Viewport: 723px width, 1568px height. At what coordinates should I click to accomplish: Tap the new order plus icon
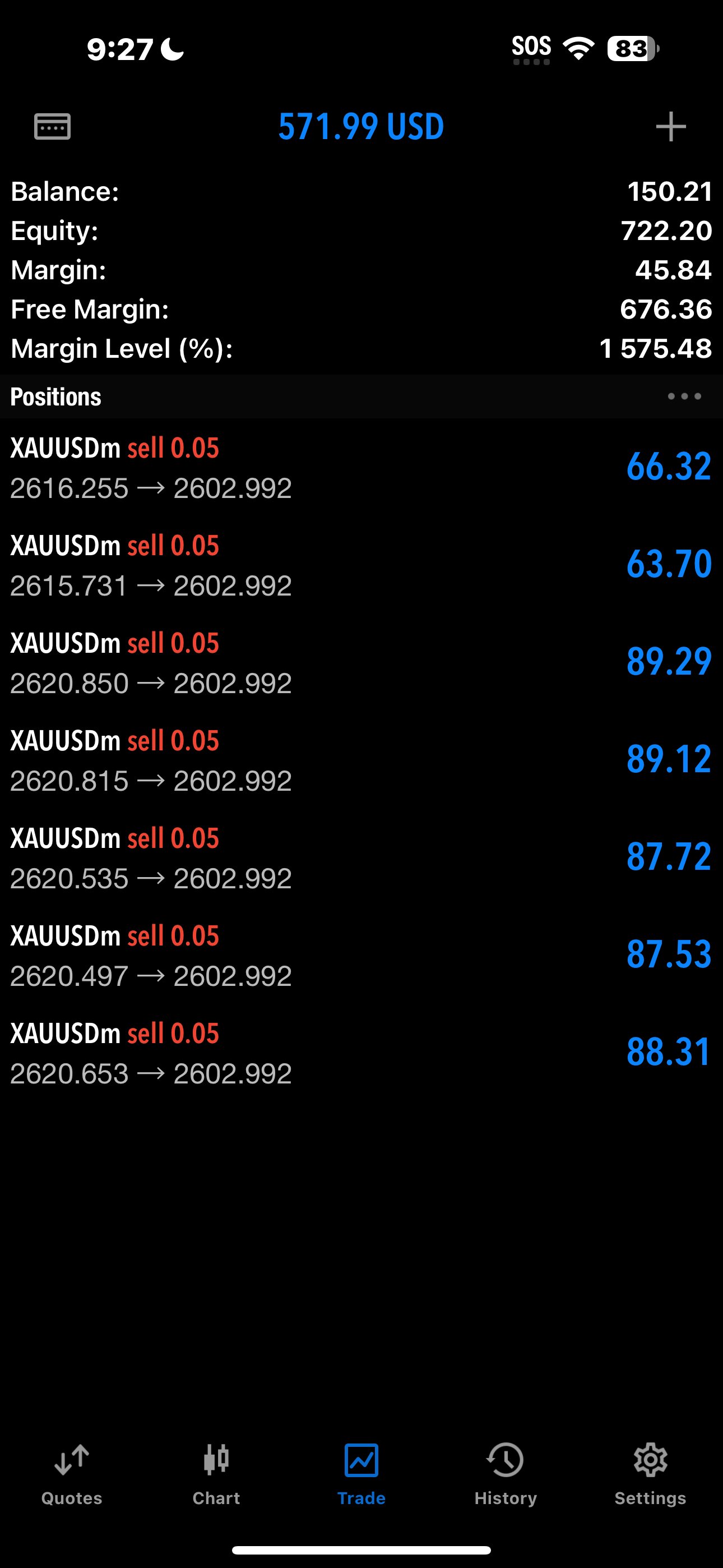[670, 127]
